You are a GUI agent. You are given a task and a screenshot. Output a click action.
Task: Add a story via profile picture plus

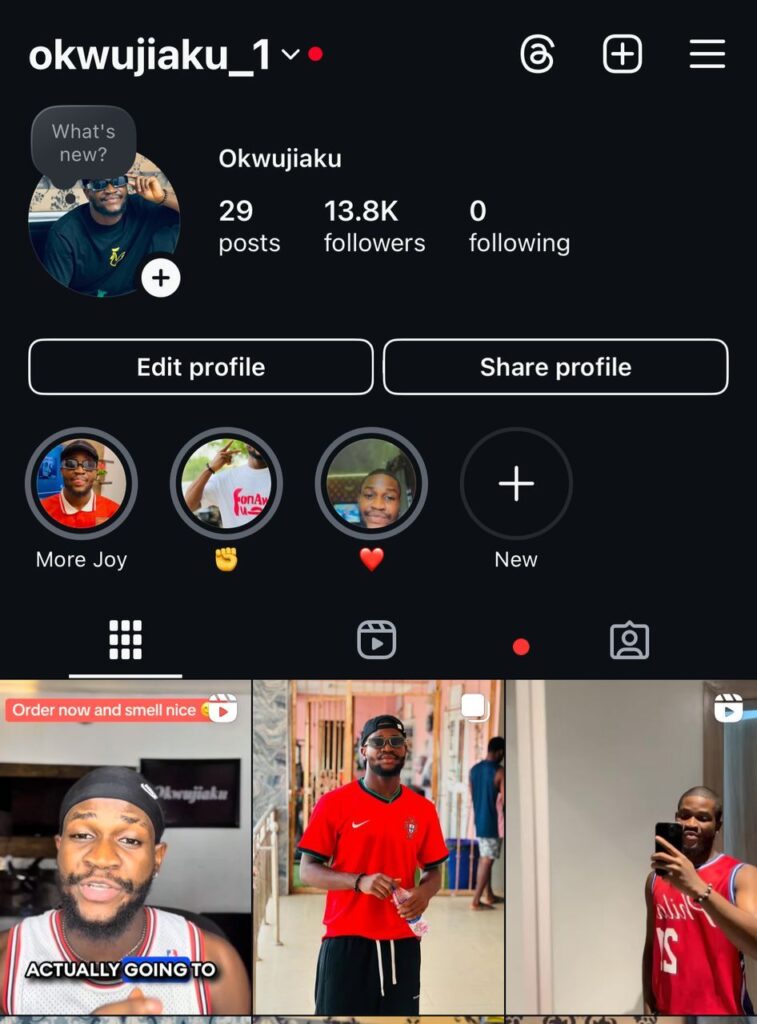(161, 278)
